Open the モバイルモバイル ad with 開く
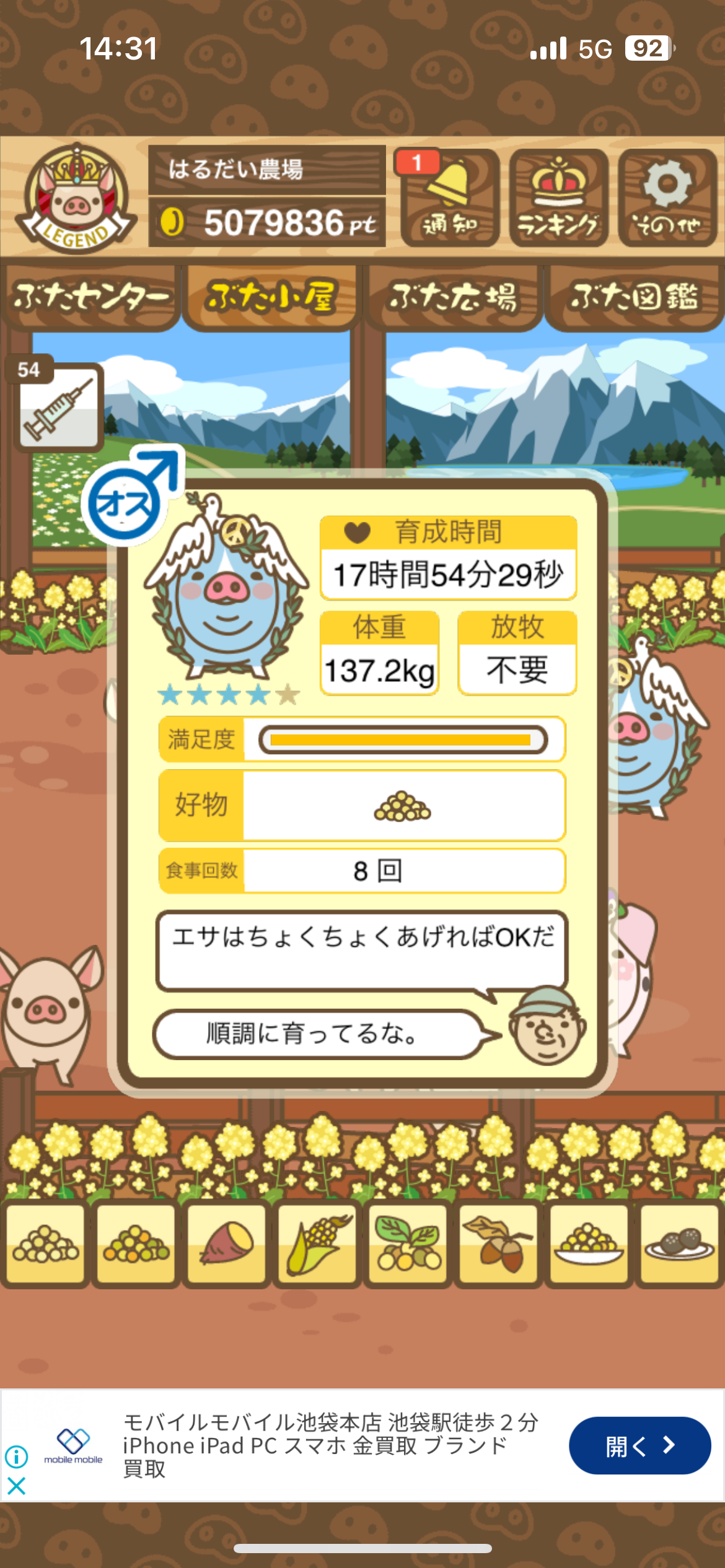The width and height of the screenshot is (725, 1568). pyautogui.click(x=639, y=1446)
